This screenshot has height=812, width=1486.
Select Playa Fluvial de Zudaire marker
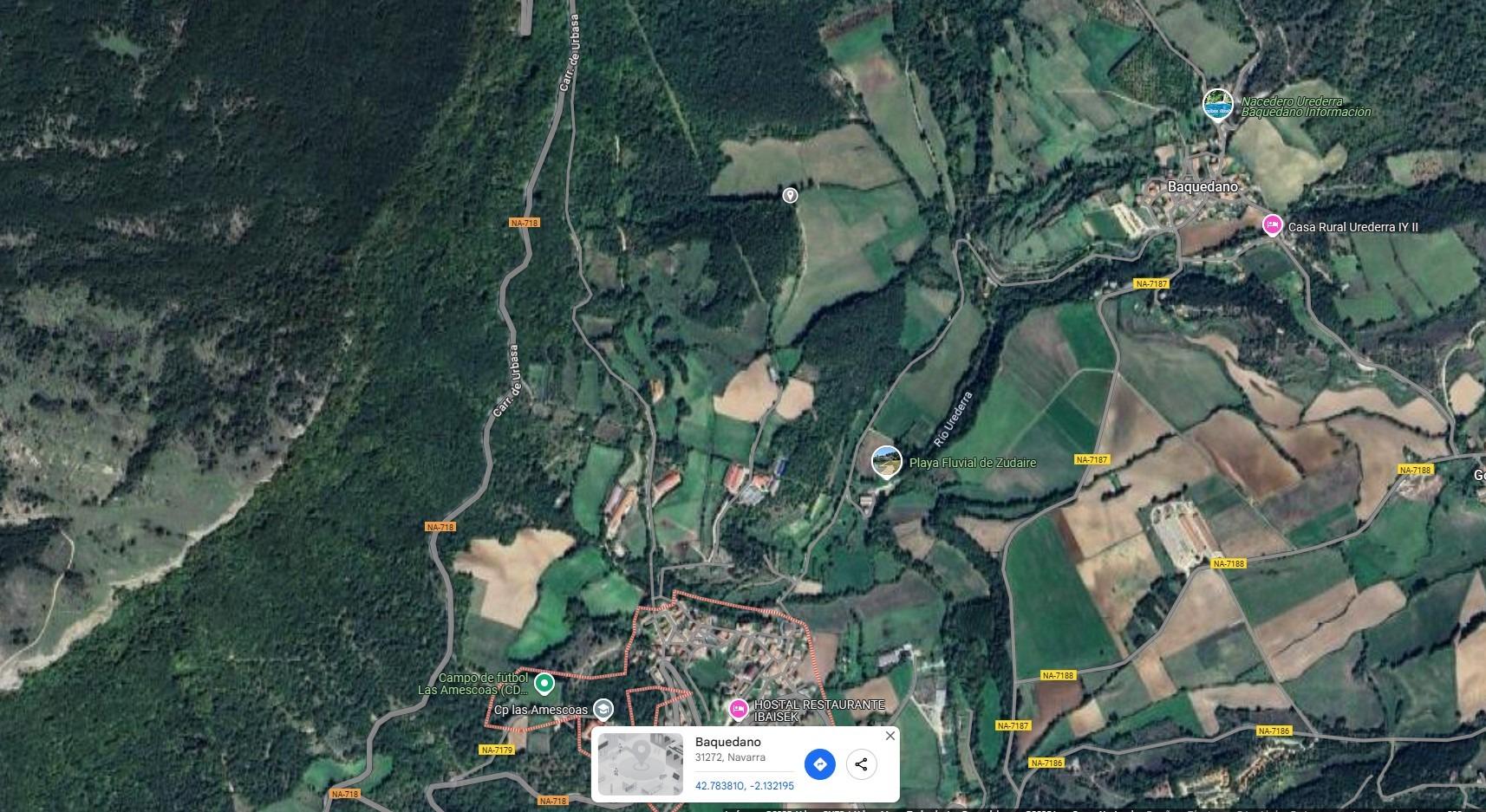[x=886, y=461]
